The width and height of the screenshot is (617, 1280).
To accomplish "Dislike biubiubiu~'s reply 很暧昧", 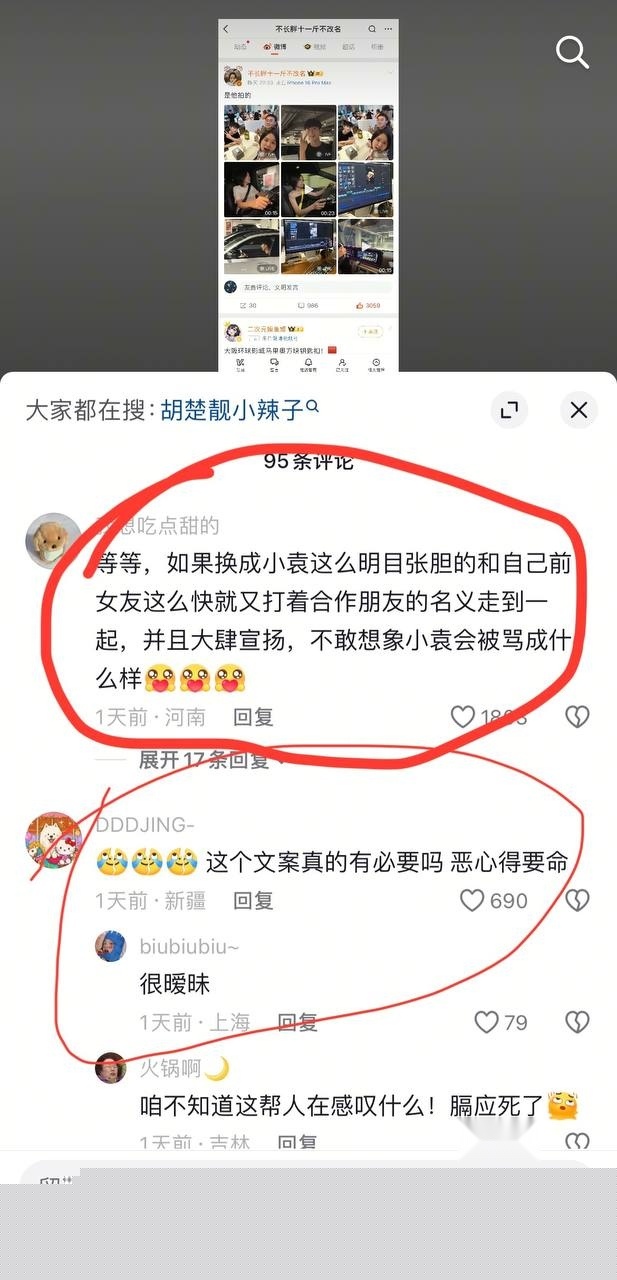I will click(x=577, y=1022).
